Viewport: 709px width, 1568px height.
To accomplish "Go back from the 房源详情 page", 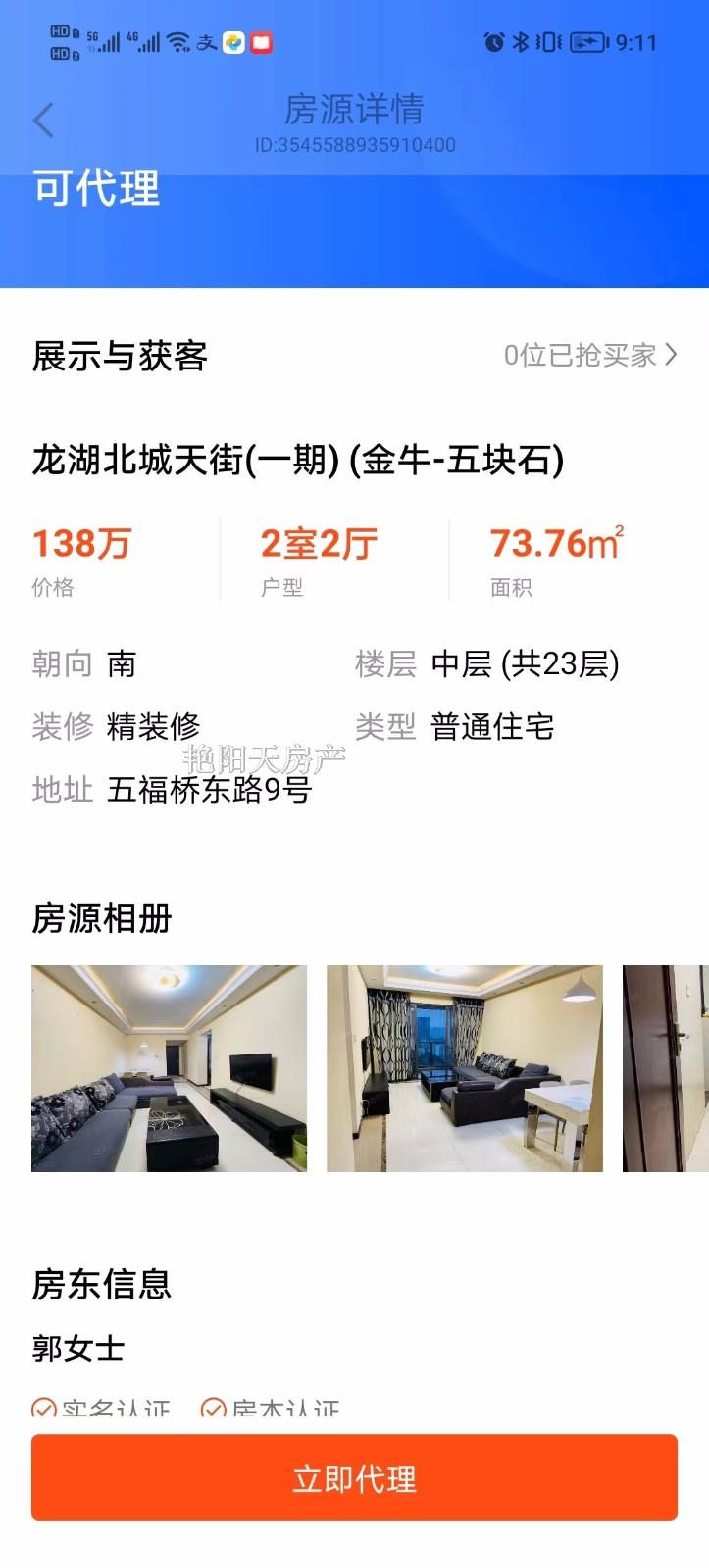I will 43,121.
